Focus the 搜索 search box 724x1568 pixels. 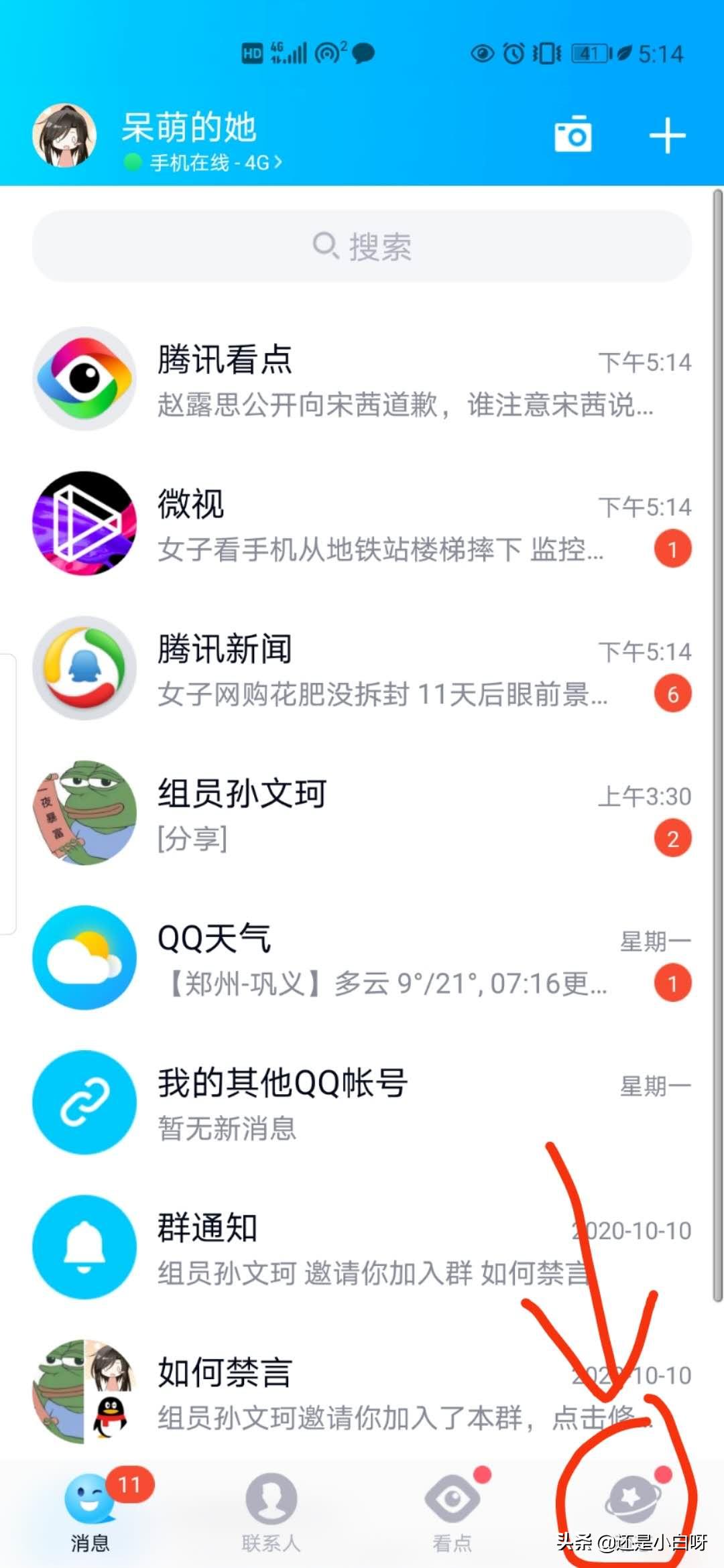[x=362, y=247]
